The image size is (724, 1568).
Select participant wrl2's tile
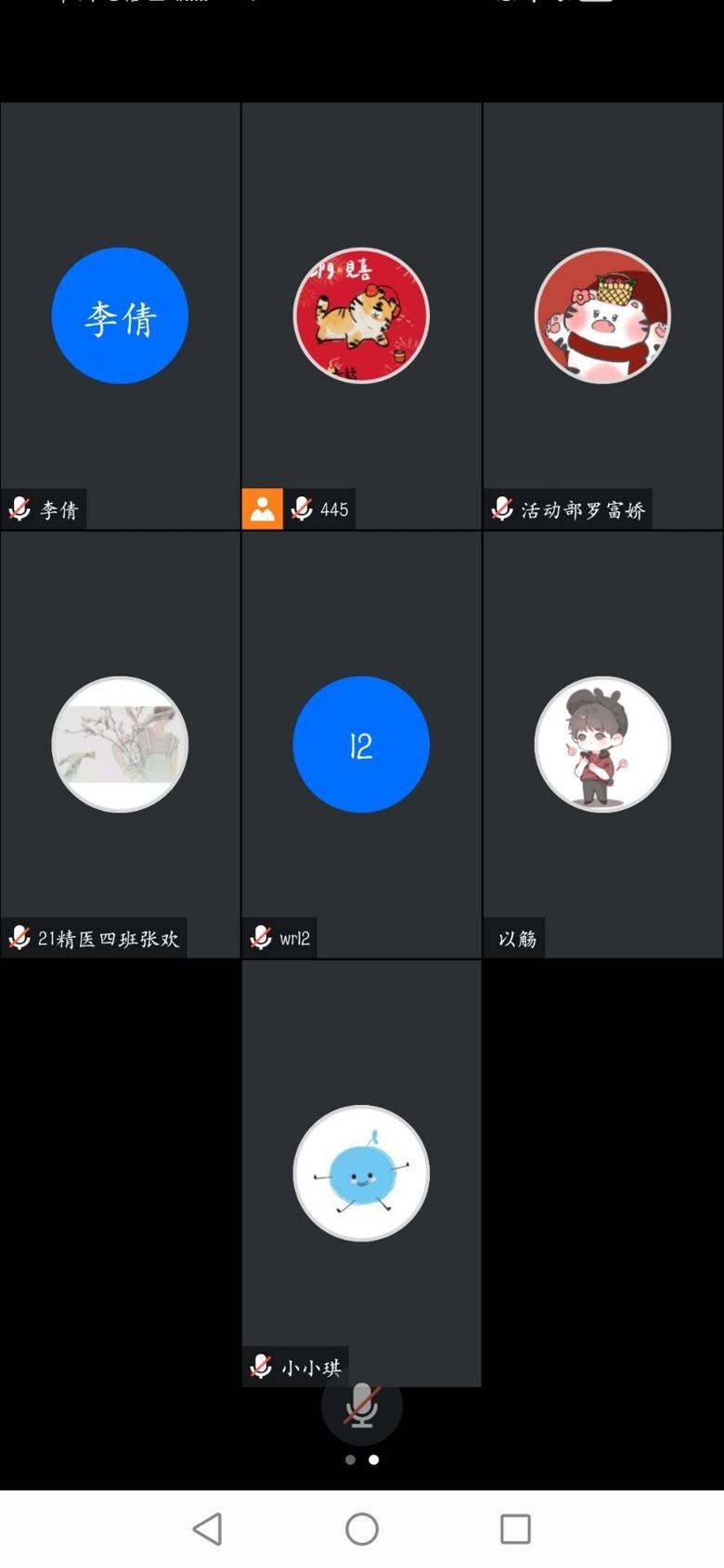click(361, 744)
